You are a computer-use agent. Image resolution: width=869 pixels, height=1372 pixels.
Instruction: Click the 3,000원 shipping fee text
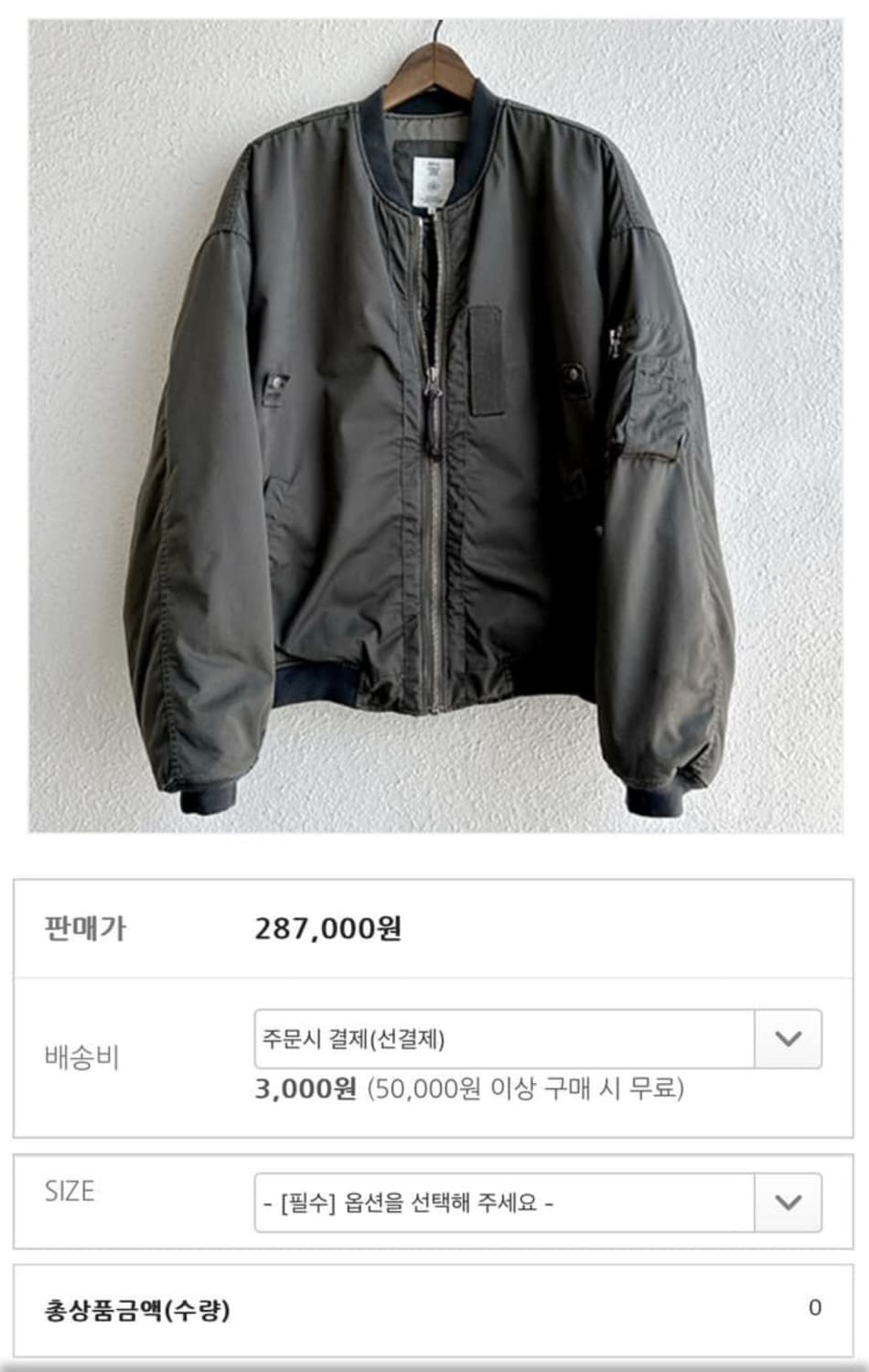(293, 1087)
